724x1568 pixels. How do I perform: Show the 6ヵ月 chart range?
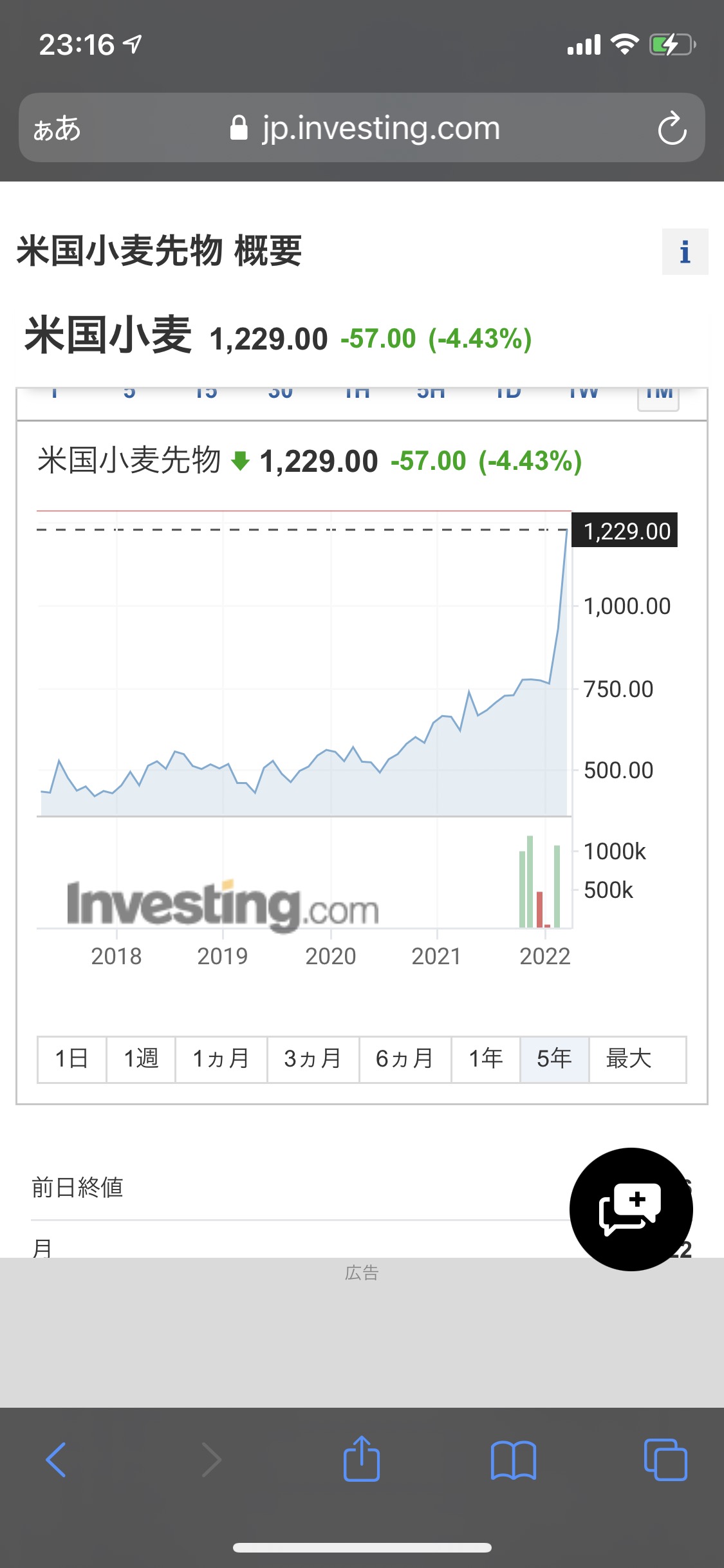click(x=405, y=1059)
